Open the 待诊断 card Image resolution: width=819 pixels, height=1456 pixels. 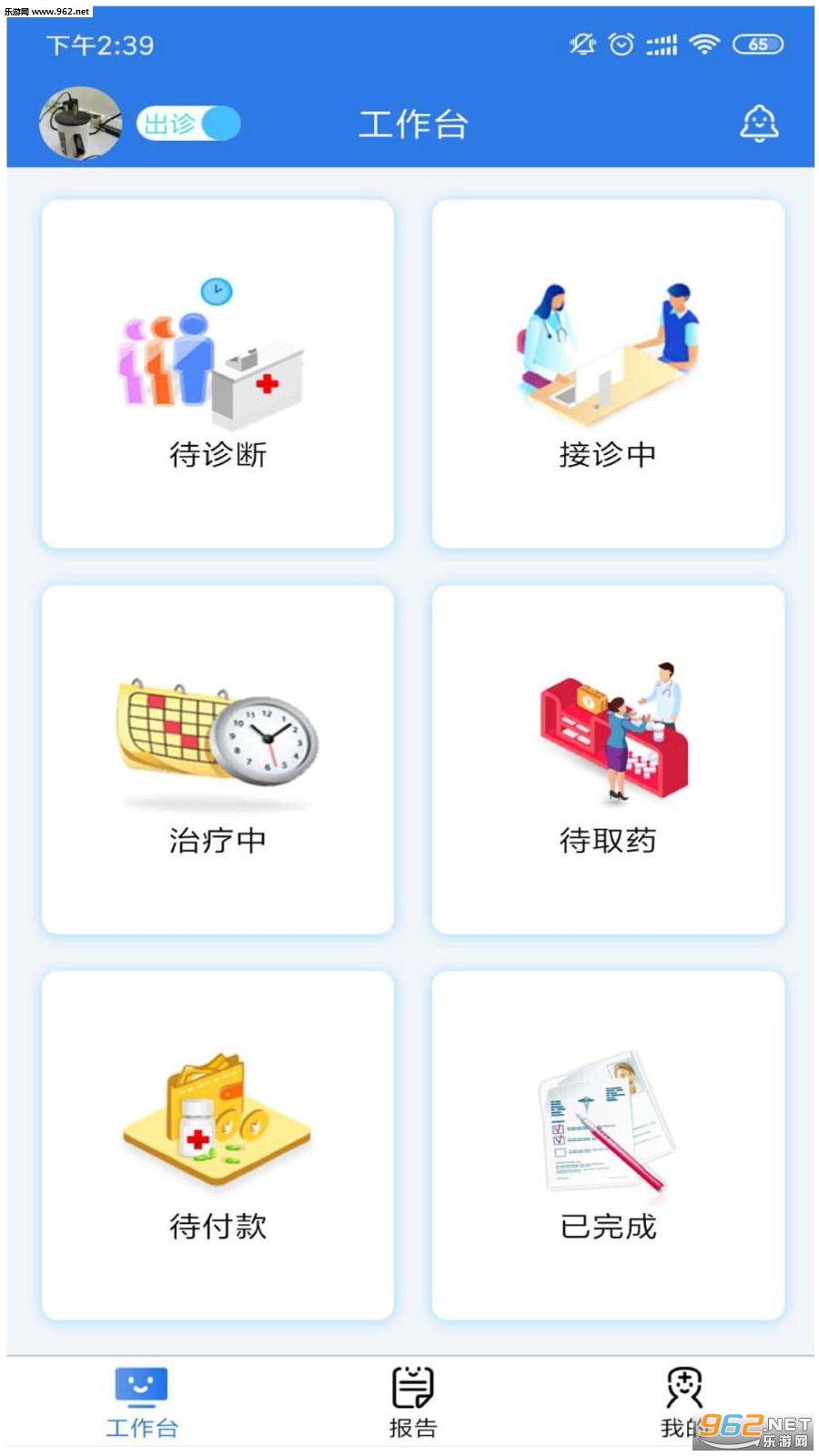coord(217,374)
